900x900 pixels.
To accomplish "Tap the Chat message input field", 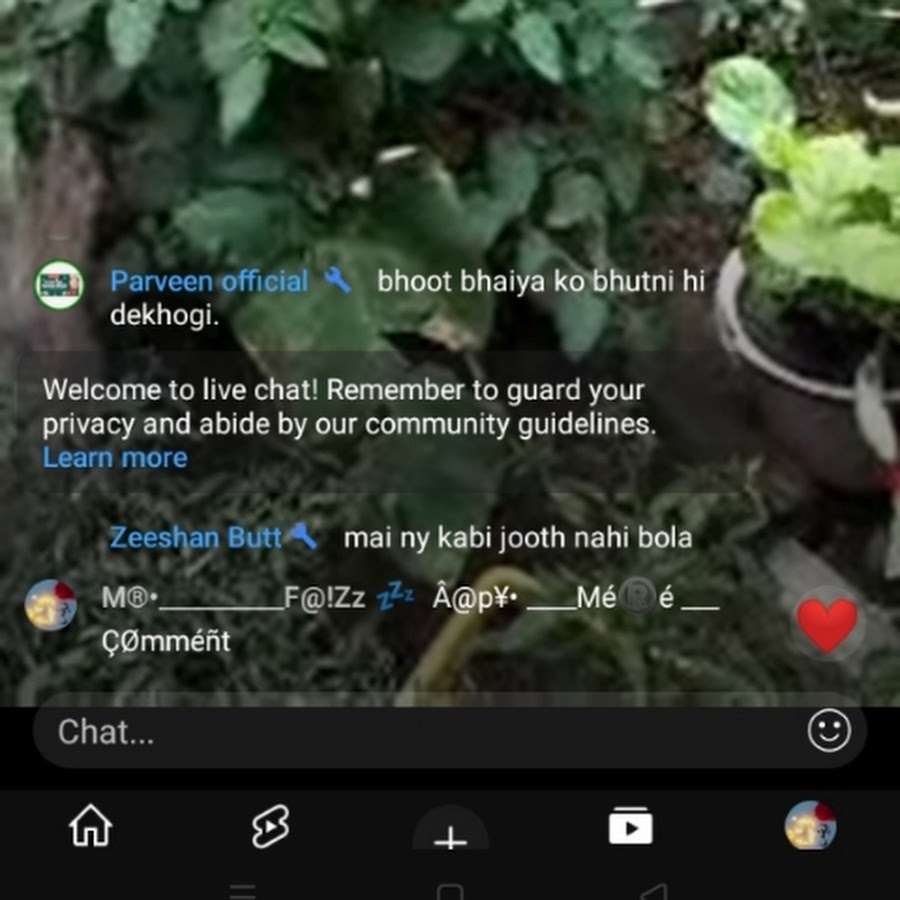I will tap(400, 732).
